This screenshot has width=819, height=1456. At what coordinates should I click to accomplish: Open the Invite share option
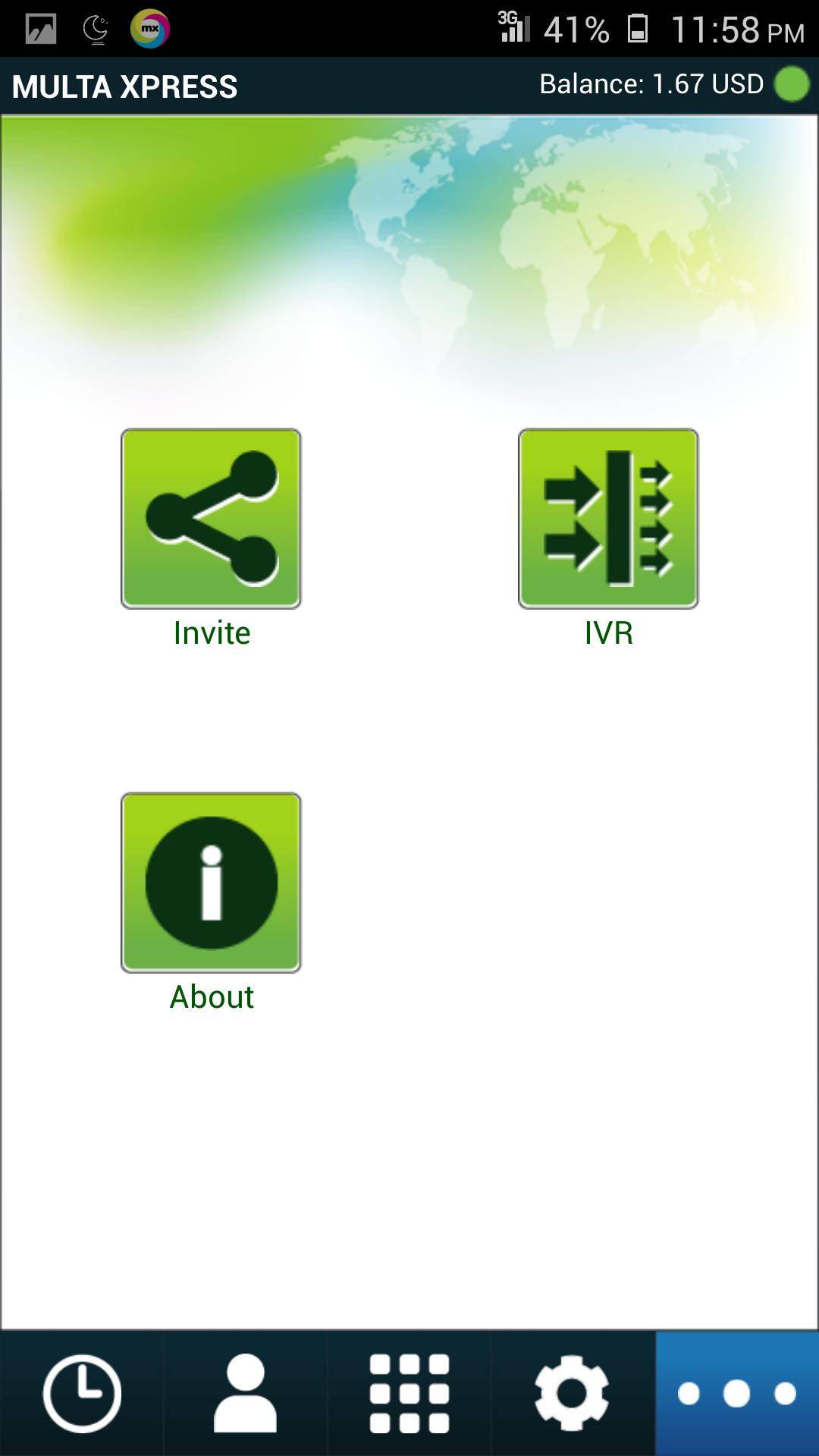pos(211,519)
